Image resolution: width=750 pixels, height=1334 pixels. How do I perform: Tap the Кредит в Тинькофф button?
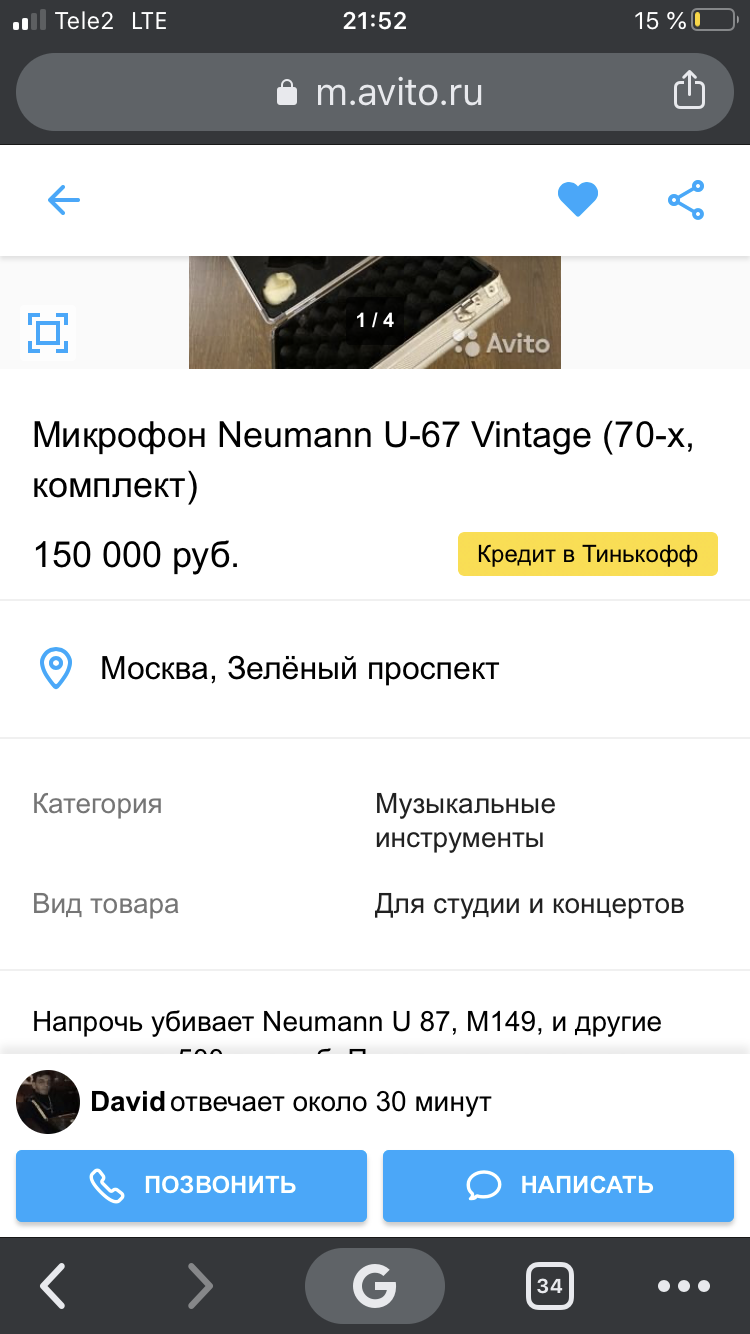click(587, 554)
